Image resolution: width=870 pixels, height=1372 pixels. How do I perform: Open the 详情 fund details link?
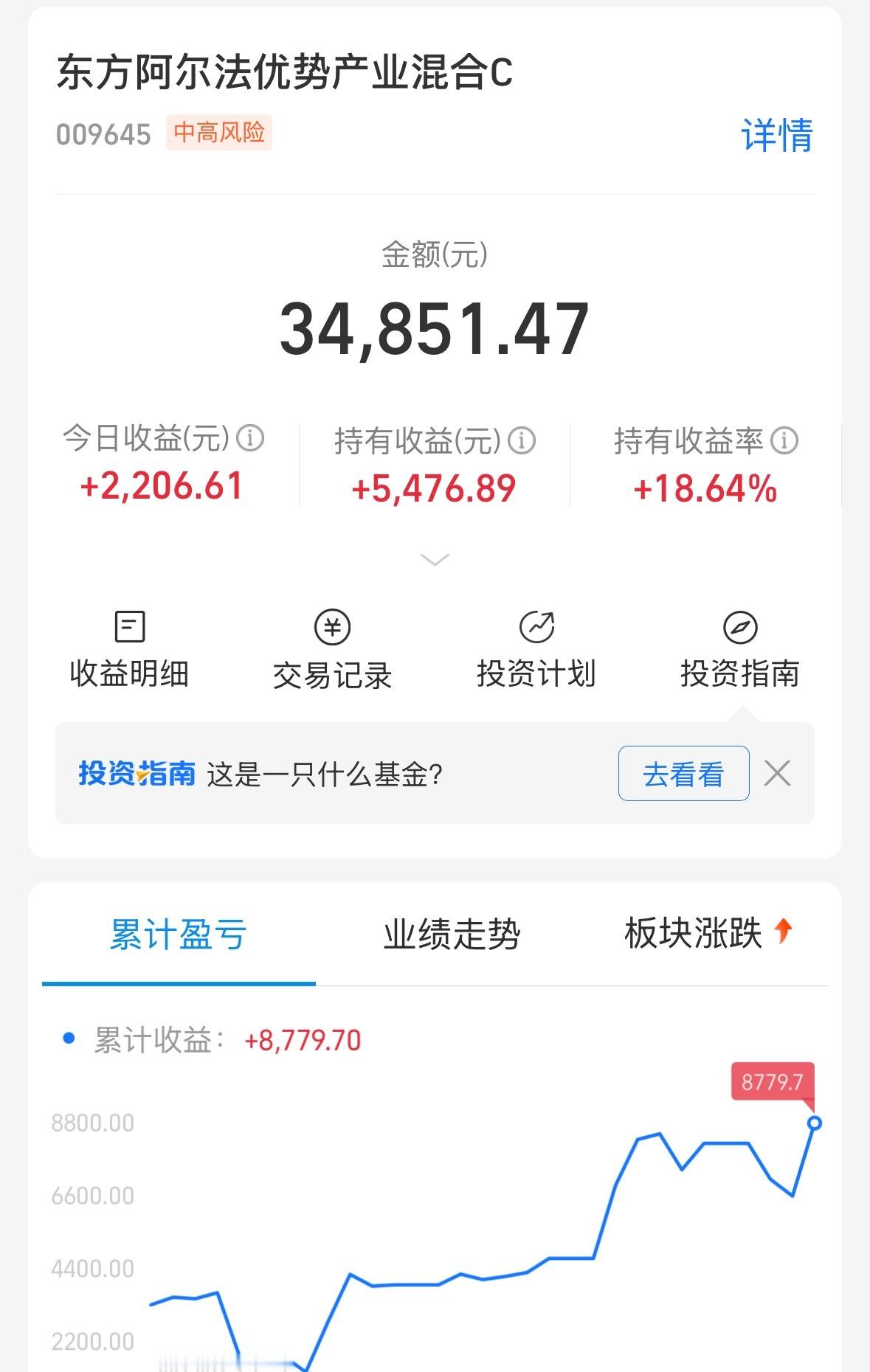[x=776, y=135]
